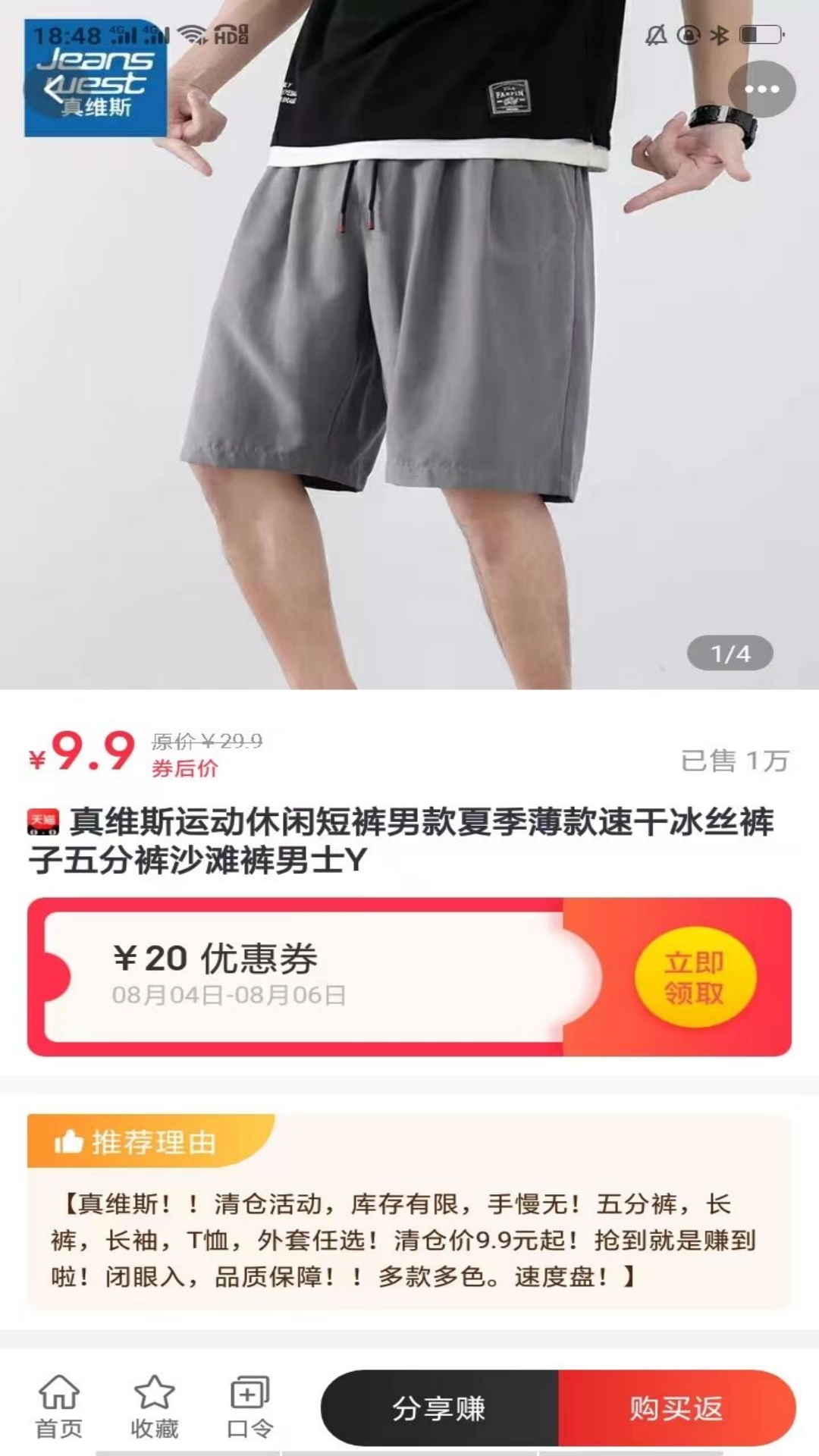819x1456 pixels.
Task: Tap the 1/4 image page indicator
Action: 731,652
